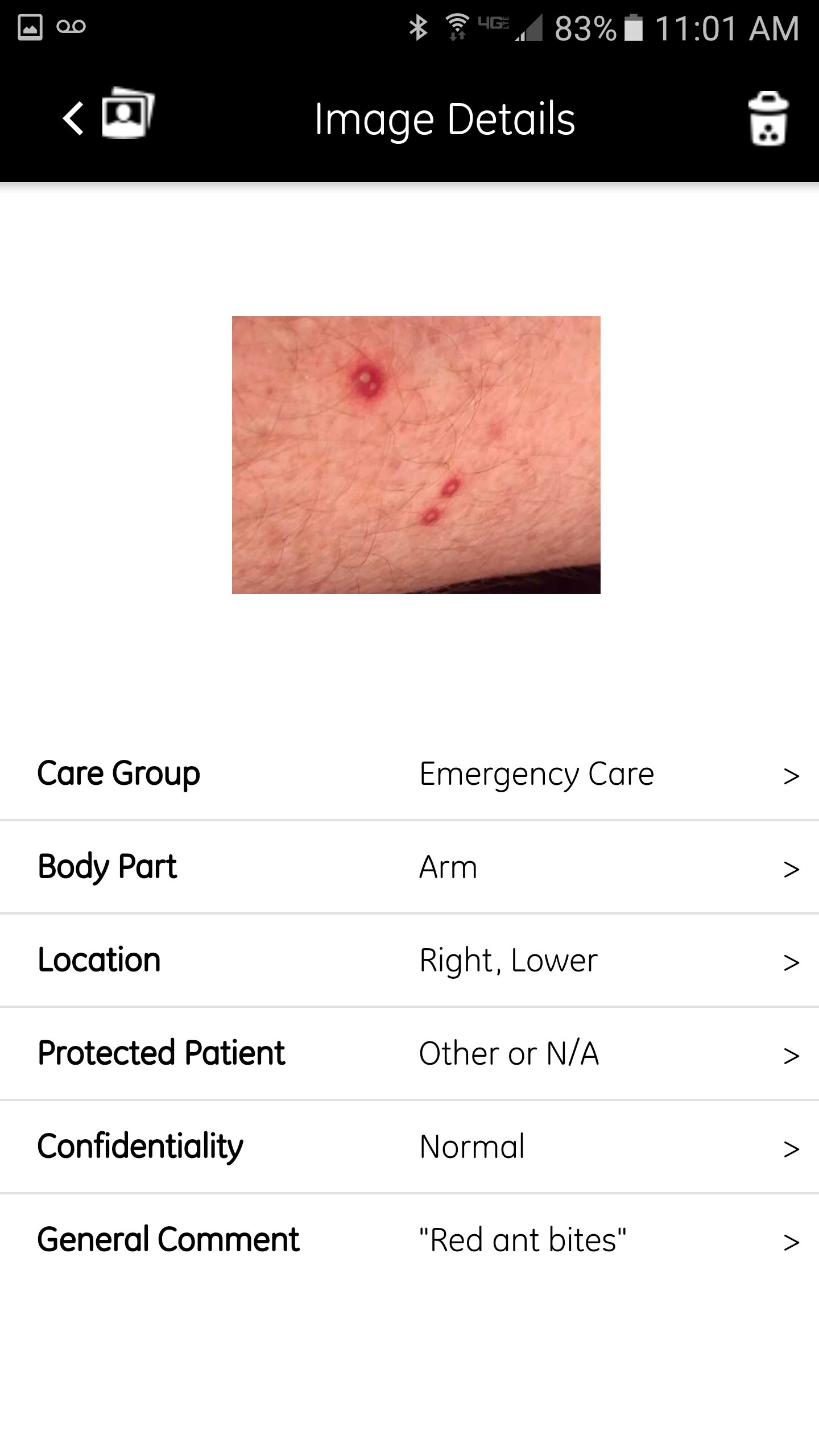Change the Protected Patient option
The height and width of the screenshot is (1456, 819).
pyautogui.click(x=409, y=1054)
